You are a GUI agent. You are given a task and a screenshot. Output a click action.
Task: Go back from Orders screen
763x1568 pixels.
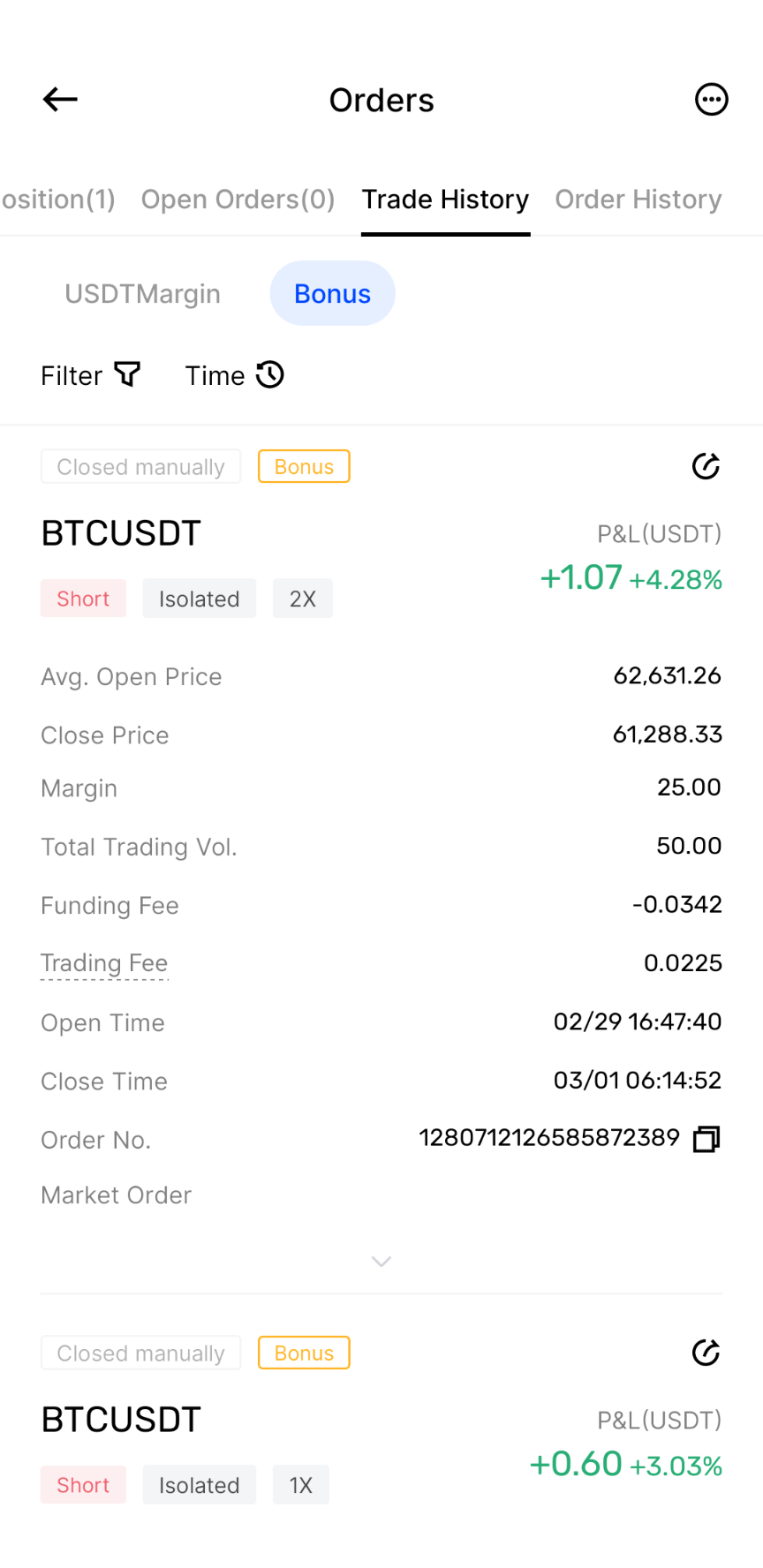coord(60,100)
